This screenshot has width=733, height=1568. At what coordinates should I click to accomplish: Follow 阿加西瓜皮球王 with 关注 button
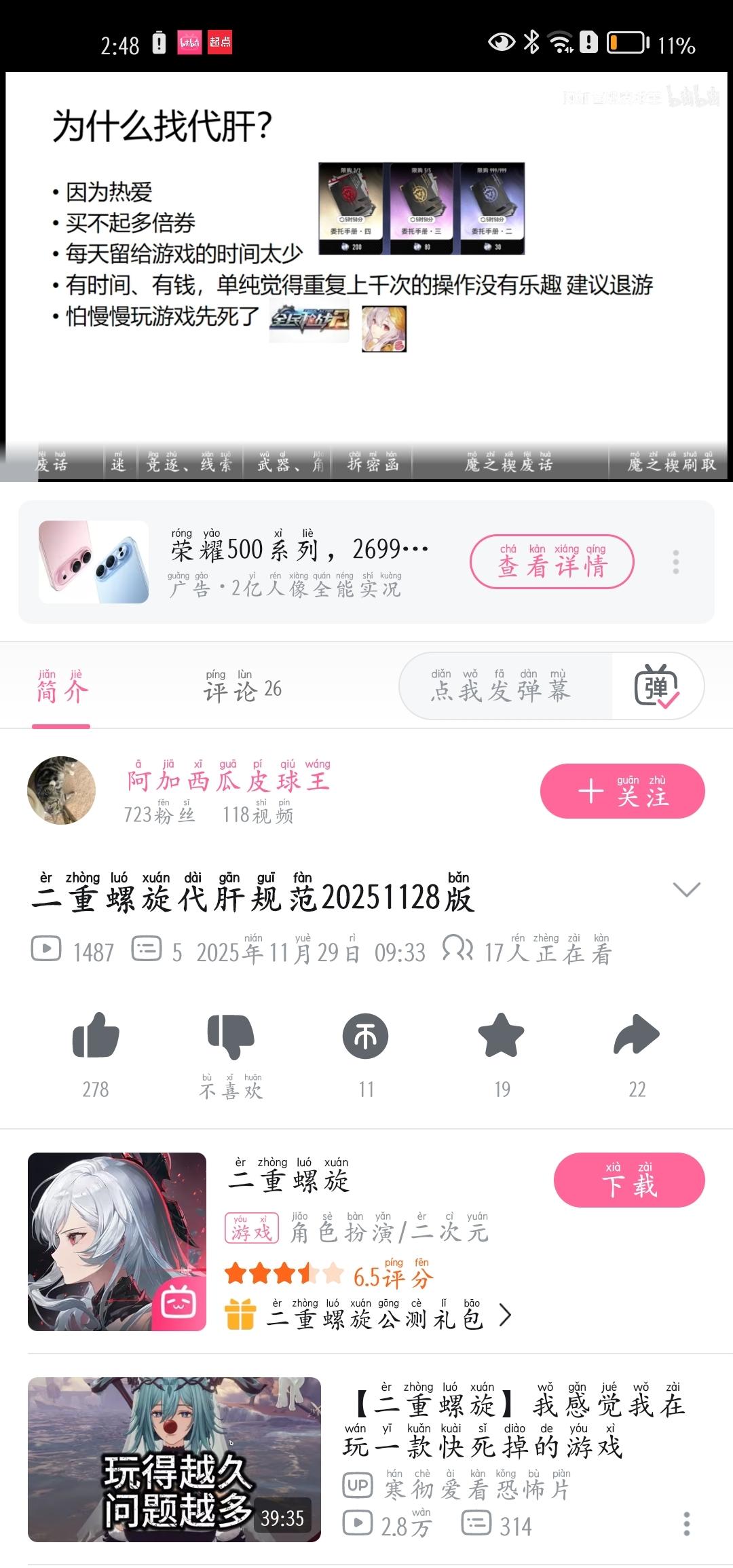[x=622, y=791]
